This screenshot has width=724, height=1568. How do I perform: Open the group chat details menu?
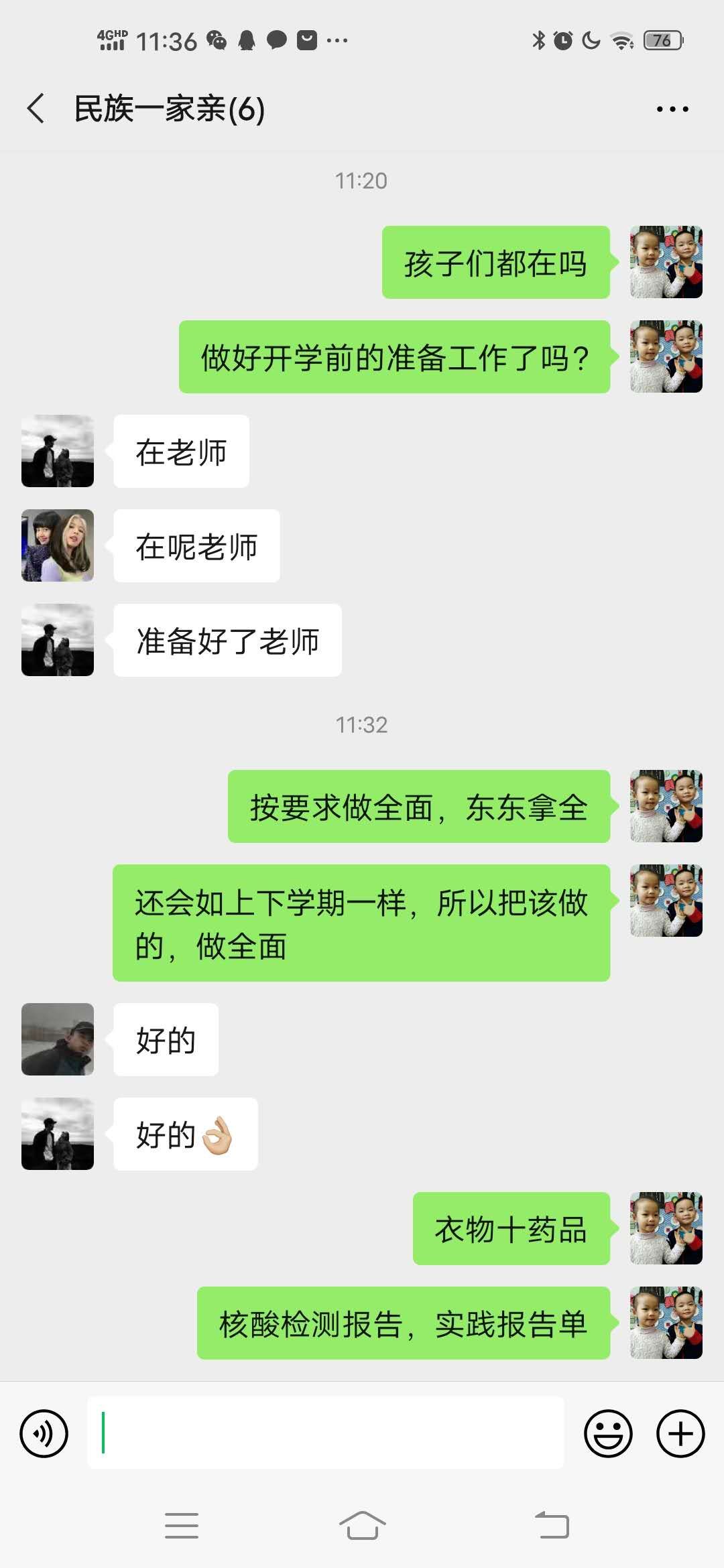(672, 109)
